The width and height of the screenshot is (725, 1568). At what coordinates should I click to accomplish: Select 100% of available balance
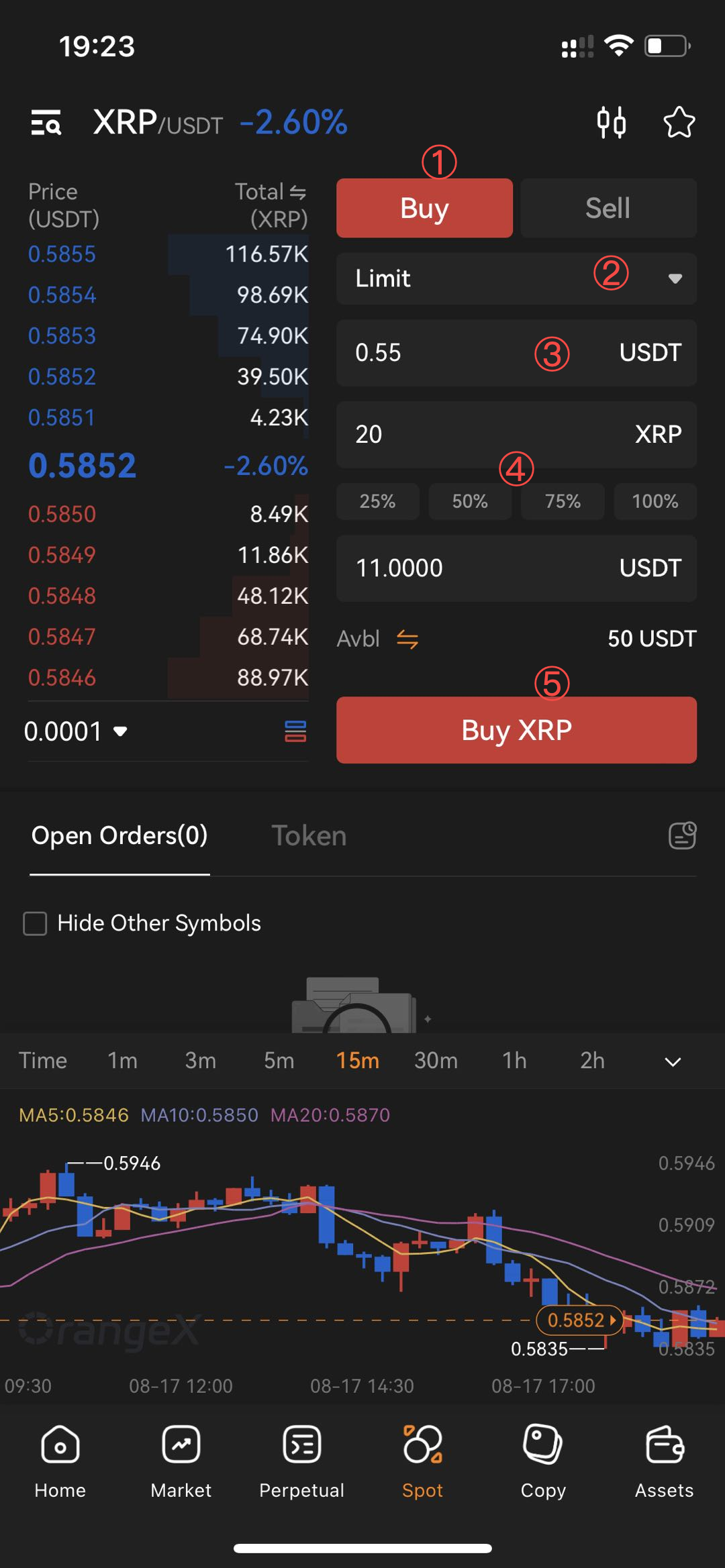pos(655,501)
